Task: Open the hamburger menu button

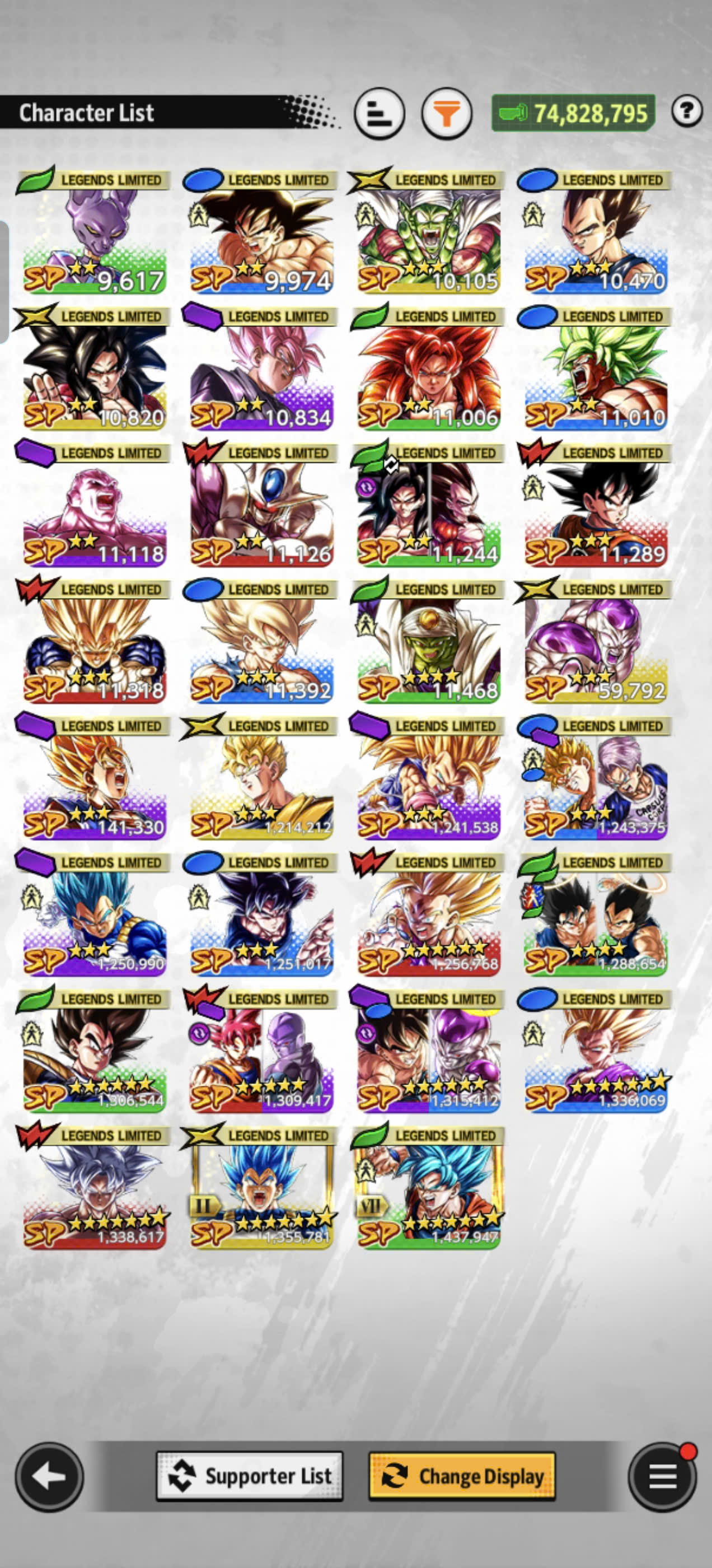Action: coord(662,1477)
